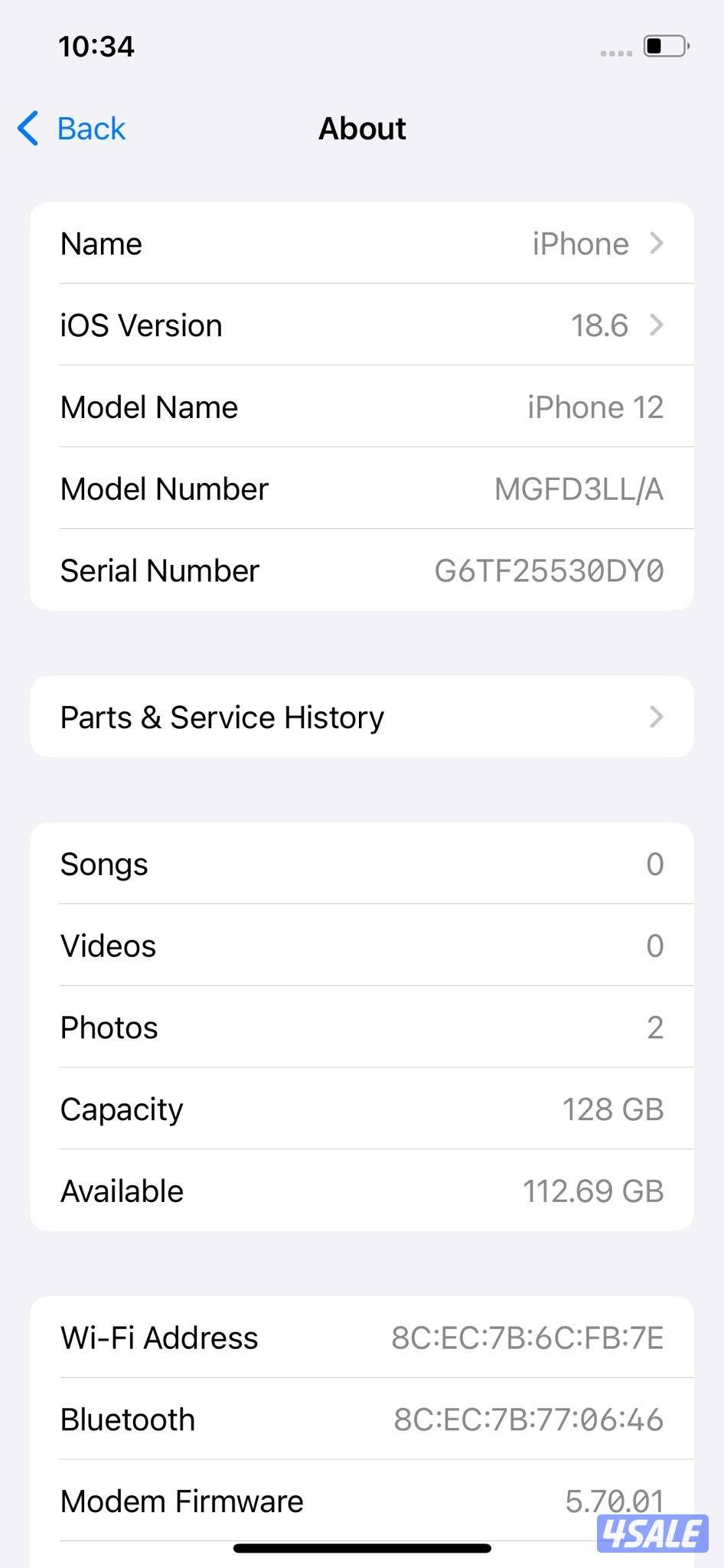The width and height of the screenshot is (724, 1568).
Task: Select the Songs count row
Action: click(362, 864)
